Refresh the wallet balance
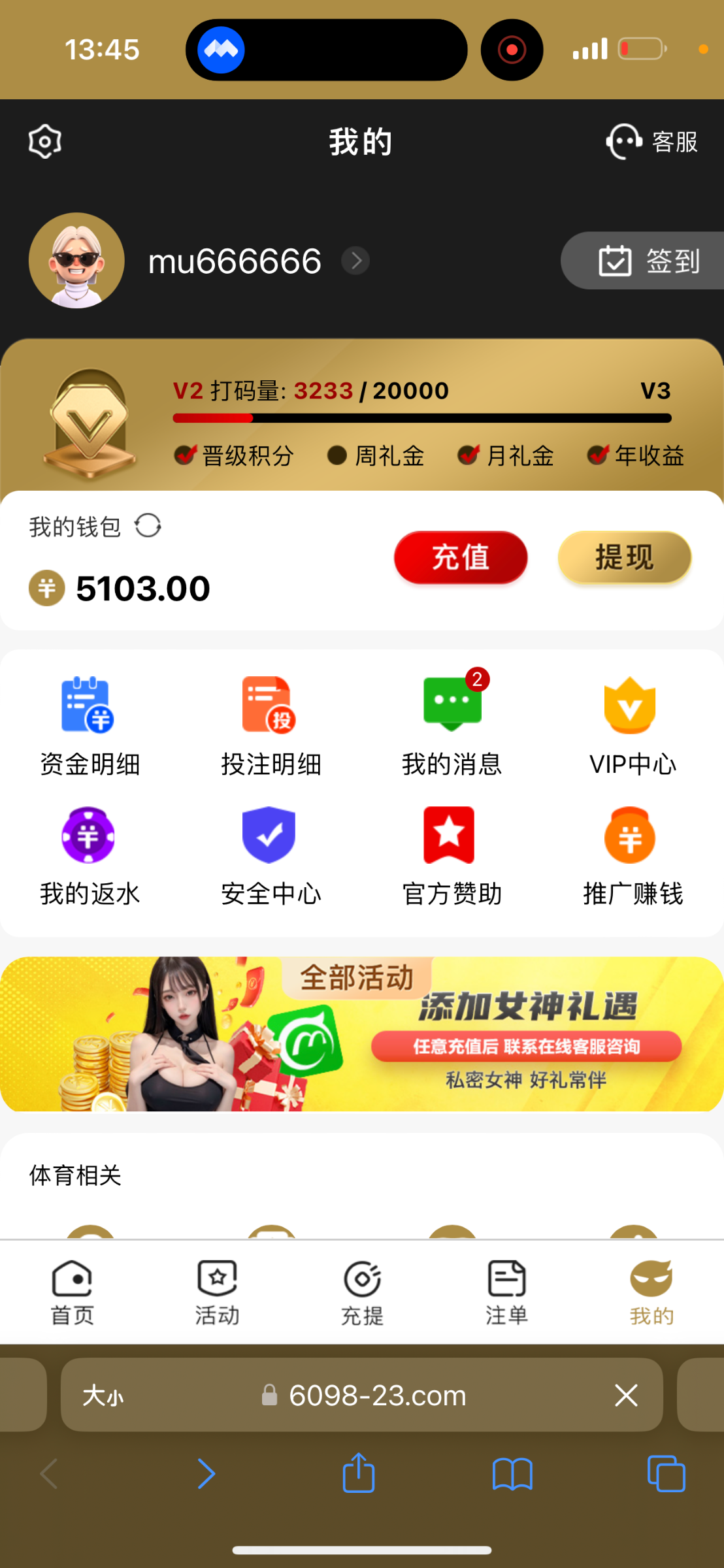This screenshot has width=724, height=1568. point(148,526)
